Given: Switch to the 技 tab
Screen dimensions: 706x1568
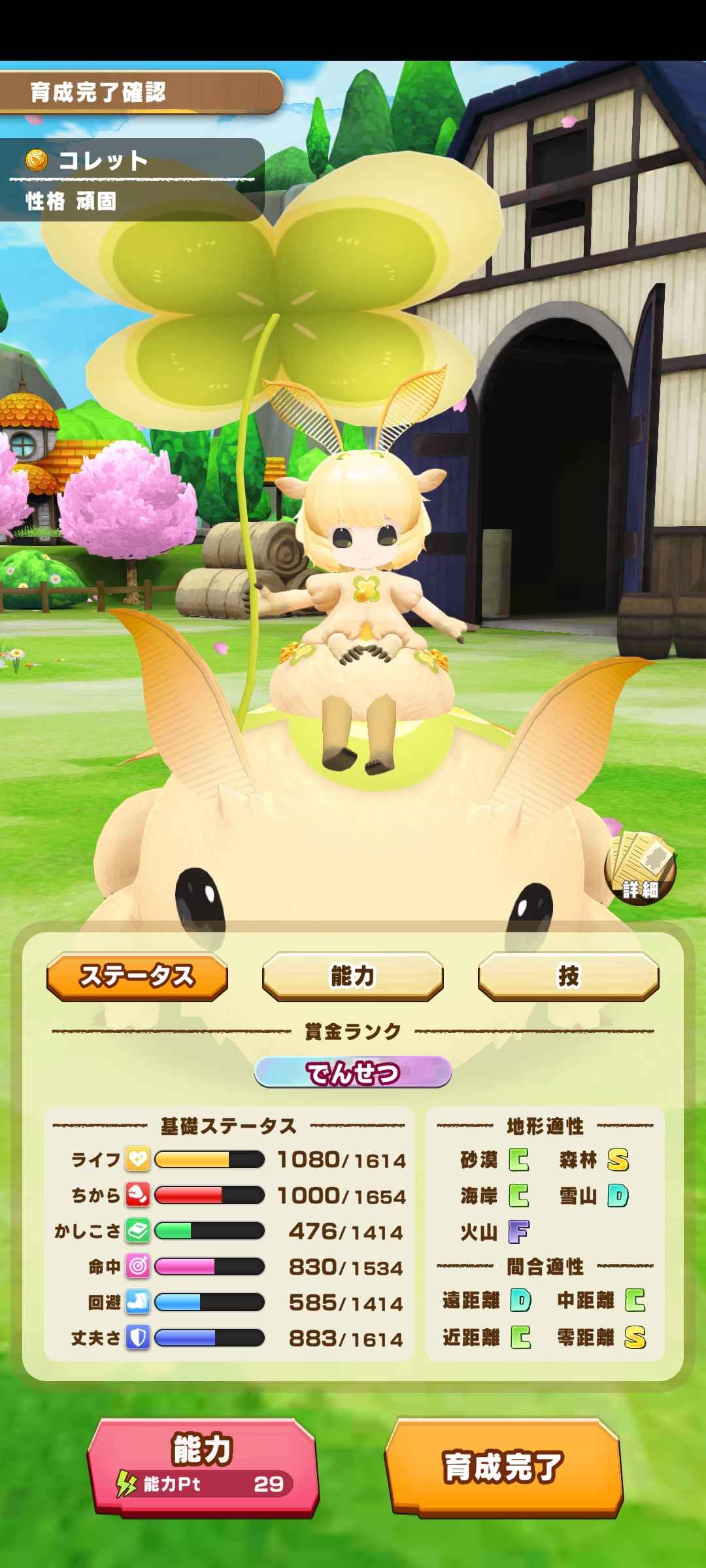Looking at the screenshot, I should click(x=568, y=976).
